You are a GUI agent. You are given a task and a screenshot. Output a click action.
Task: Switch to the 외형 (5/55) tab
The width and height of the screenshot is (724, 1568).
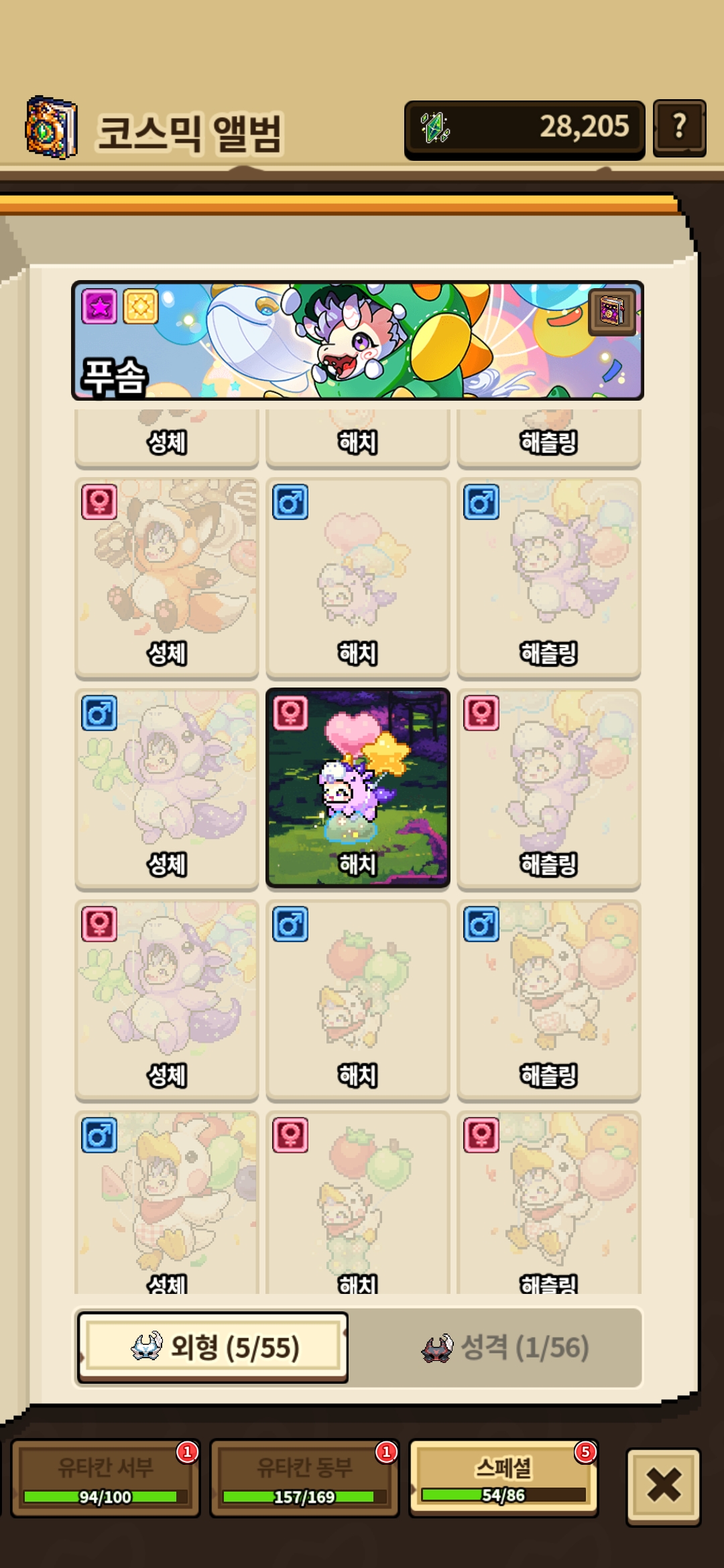[213, 1347]
